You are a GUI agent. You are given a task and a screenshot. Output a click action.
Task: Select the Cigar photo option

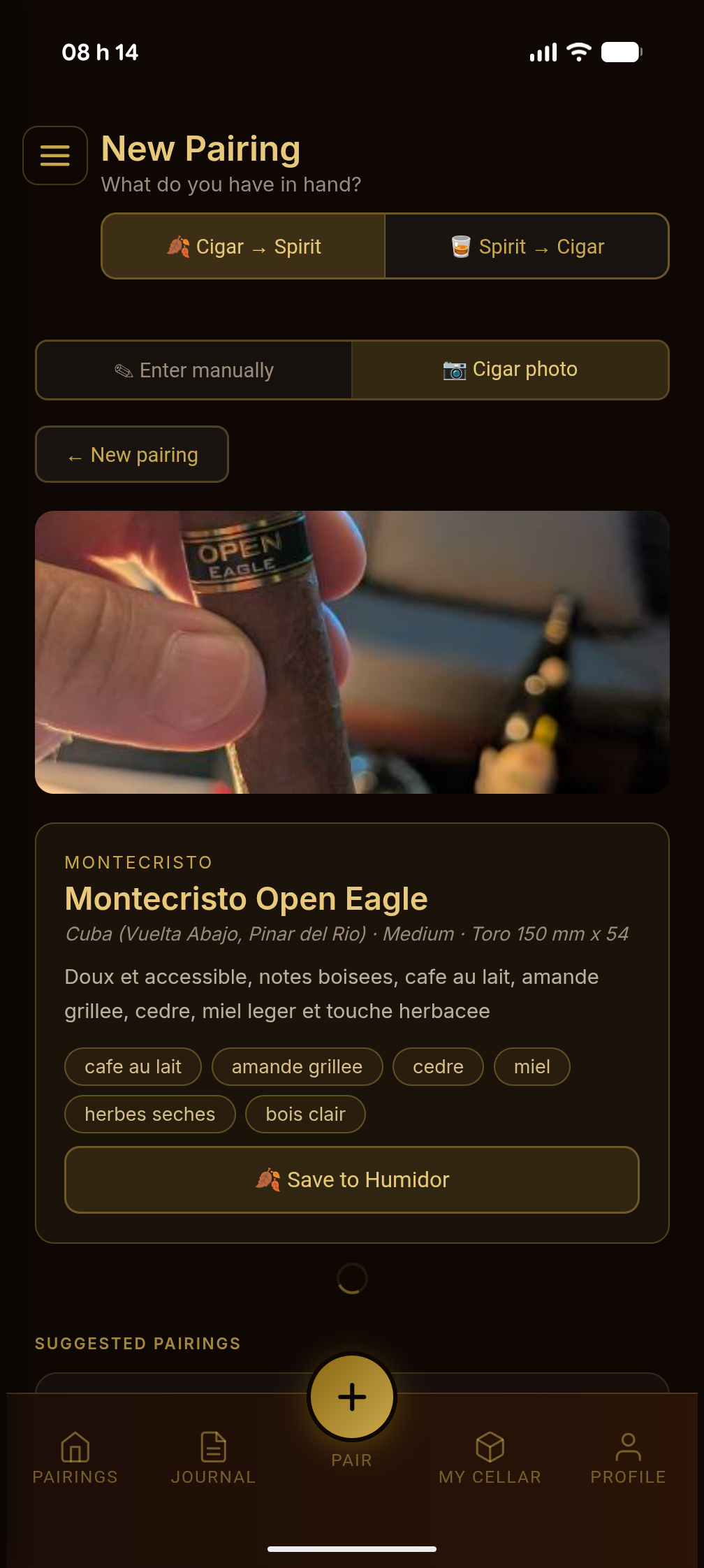pyautogui.click(x=511, y=370)
